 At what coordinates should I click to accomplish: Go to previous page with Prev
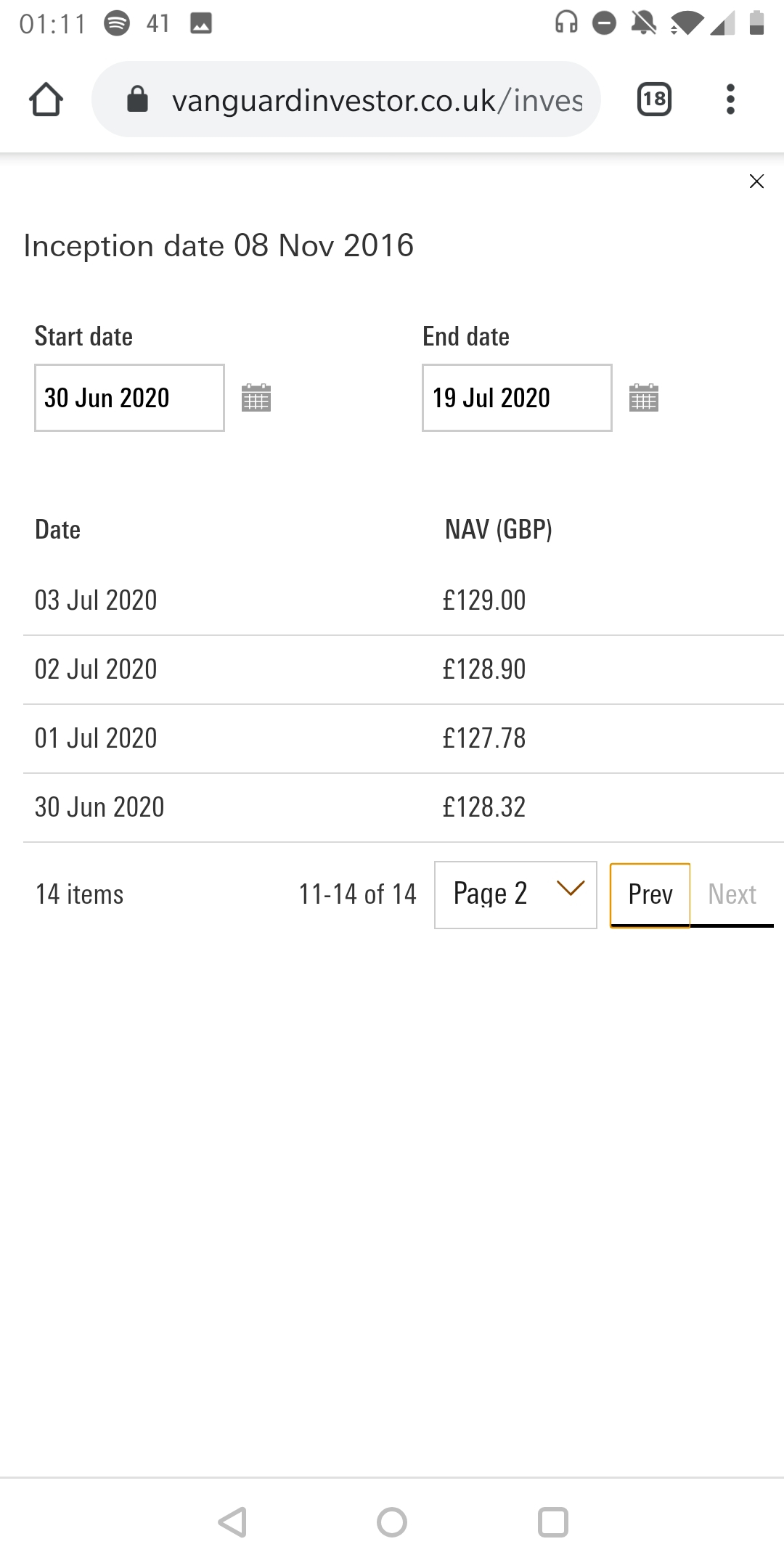click(x=650, y=894)
